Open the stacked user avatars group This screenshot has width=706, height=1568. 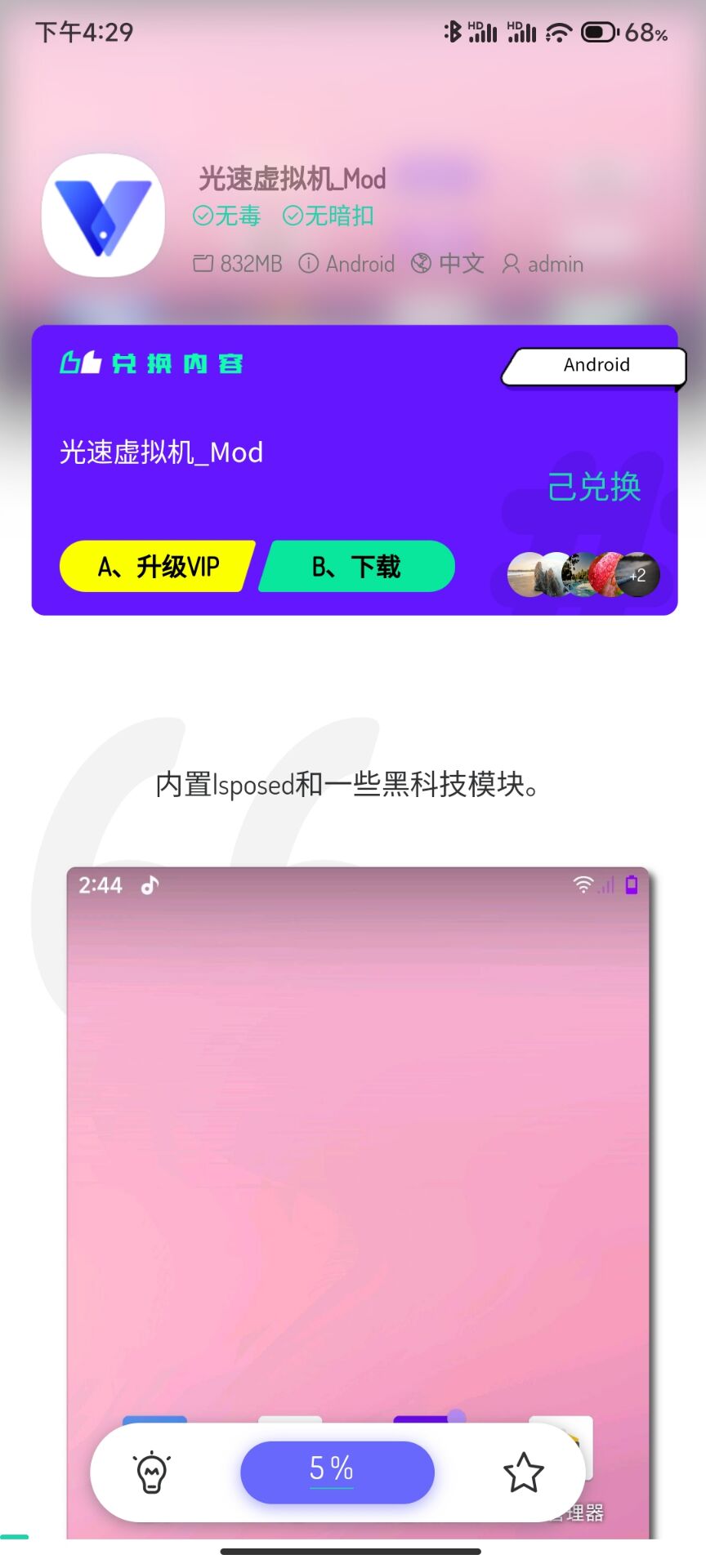coord(583,575)
